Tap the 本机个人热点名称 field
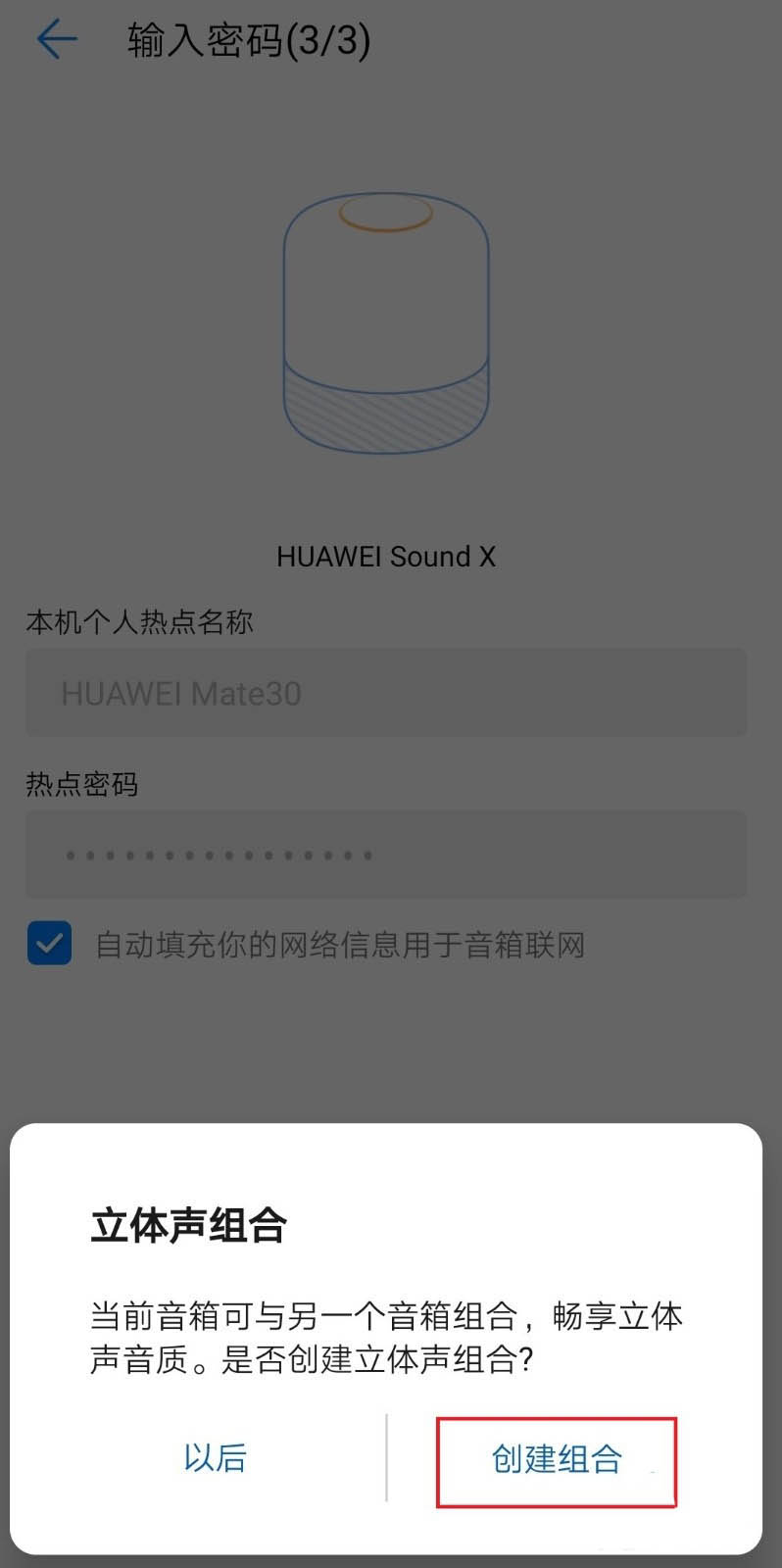This screenshot has width=782, height=1568. [386, 693]
